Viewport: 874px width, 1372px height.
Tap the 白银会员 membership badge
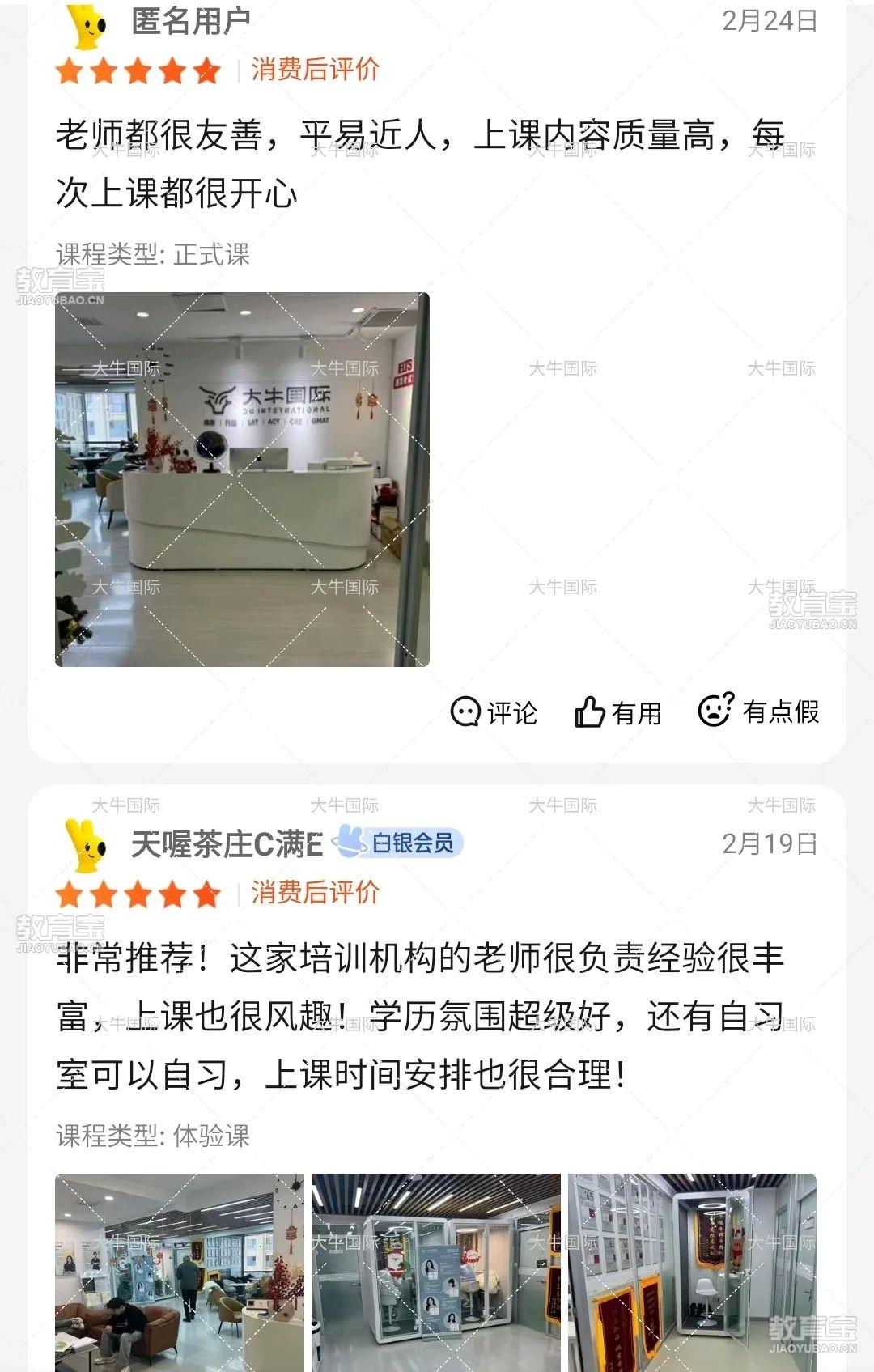pos(400,843)
